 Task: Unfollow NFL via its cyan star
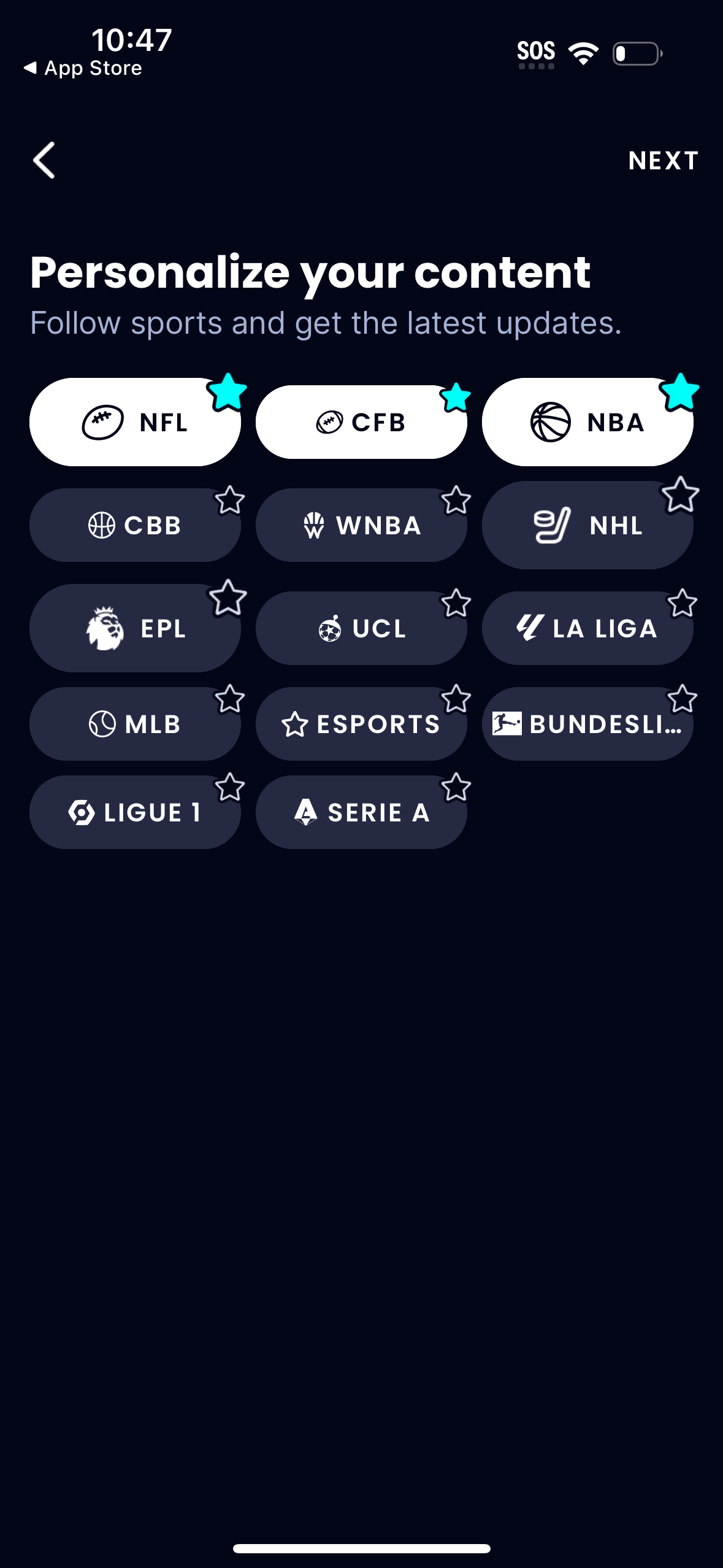coord(228,393)
